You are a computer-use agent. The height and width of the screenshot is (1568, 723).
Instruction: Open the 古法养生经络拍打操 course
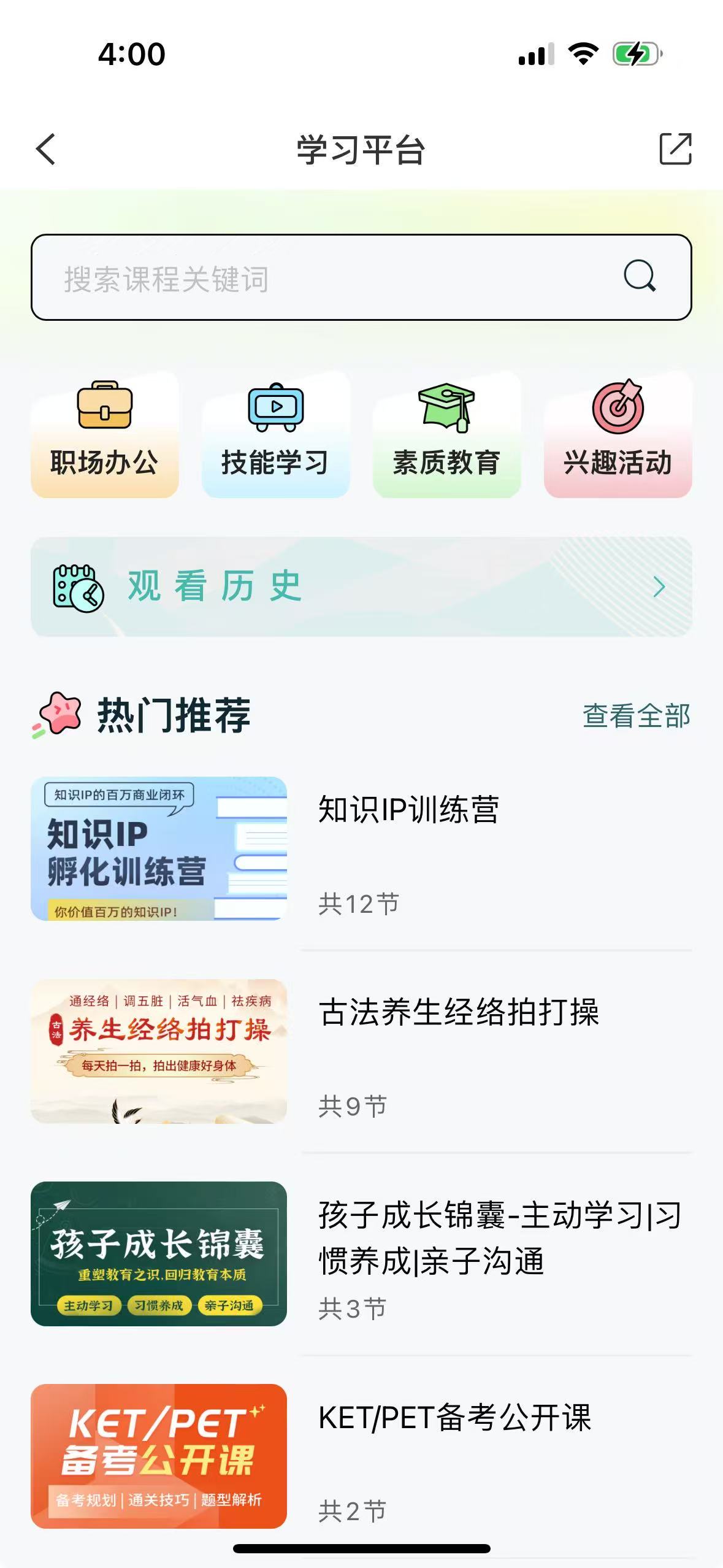pyautogui.click(x=361, y=1051)
